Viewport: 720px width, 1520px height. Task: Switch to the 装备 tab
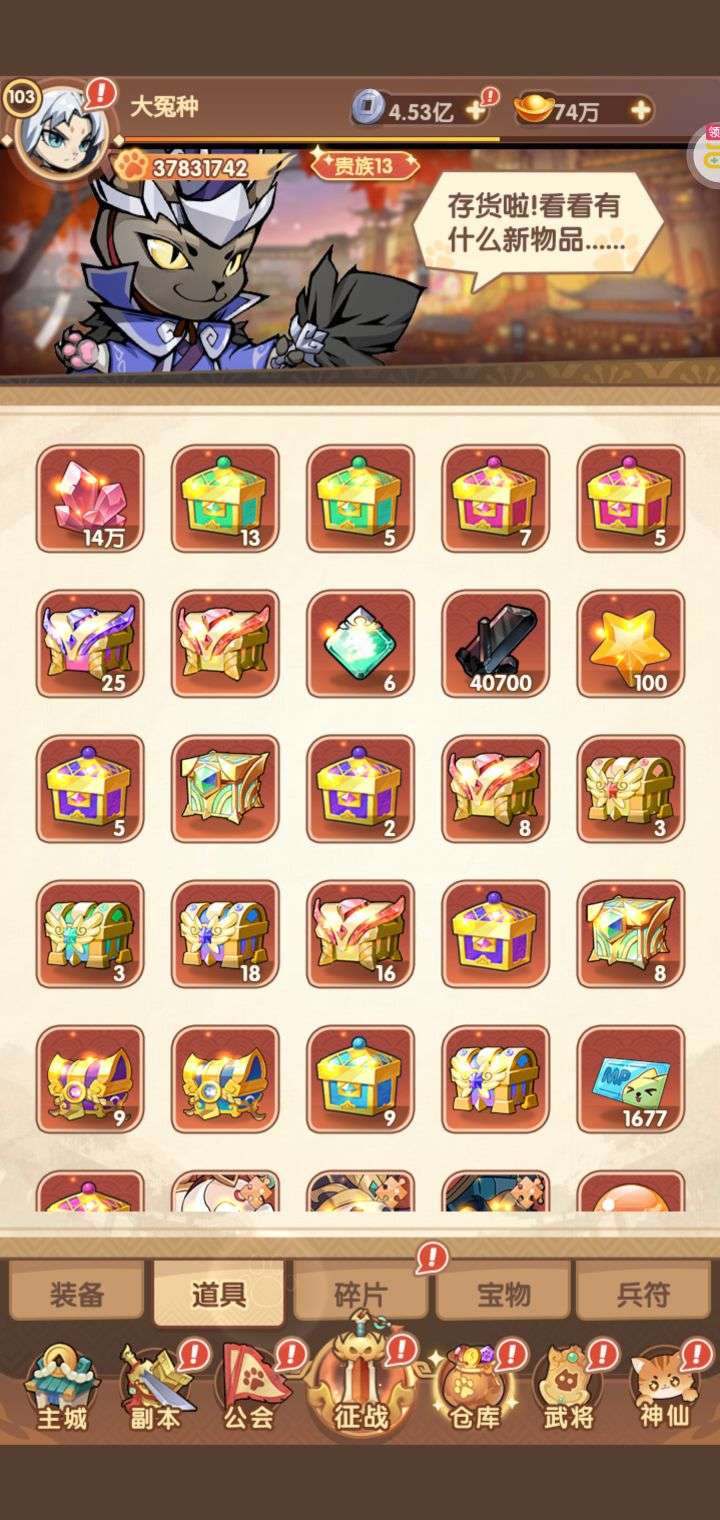point(77,1294)
